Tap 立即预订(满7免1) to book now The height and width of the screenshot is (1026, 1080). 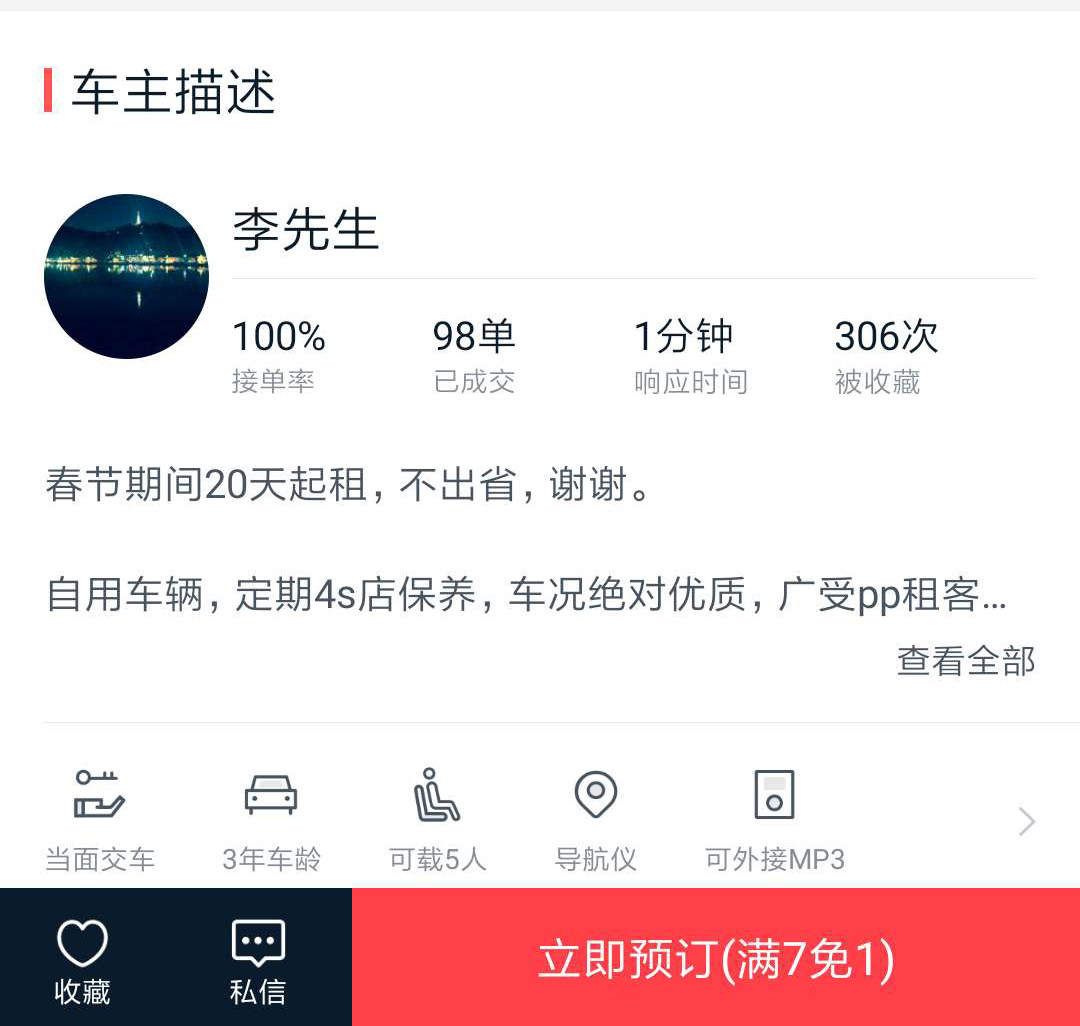[x=716, y=958]
